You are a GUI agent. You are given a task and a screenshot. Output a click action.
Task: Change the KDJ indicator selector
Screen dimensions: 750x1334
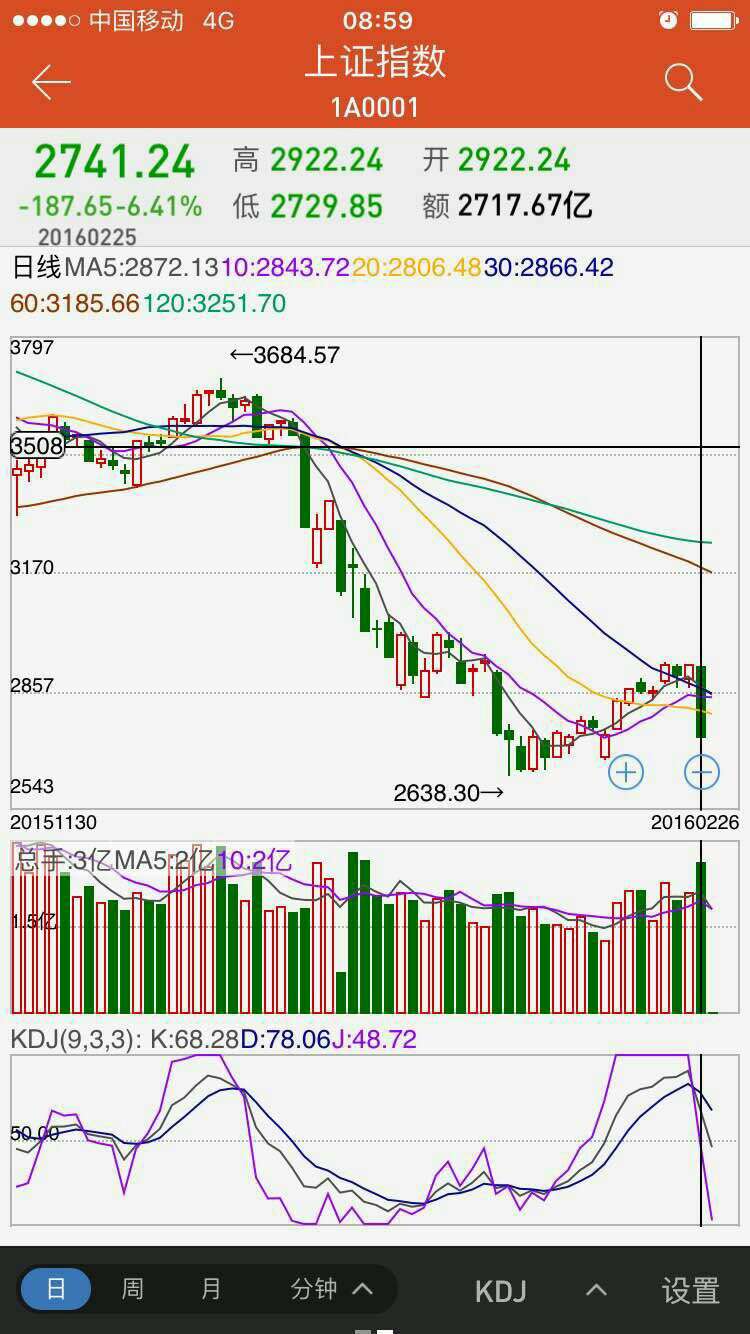(540, 1290)
